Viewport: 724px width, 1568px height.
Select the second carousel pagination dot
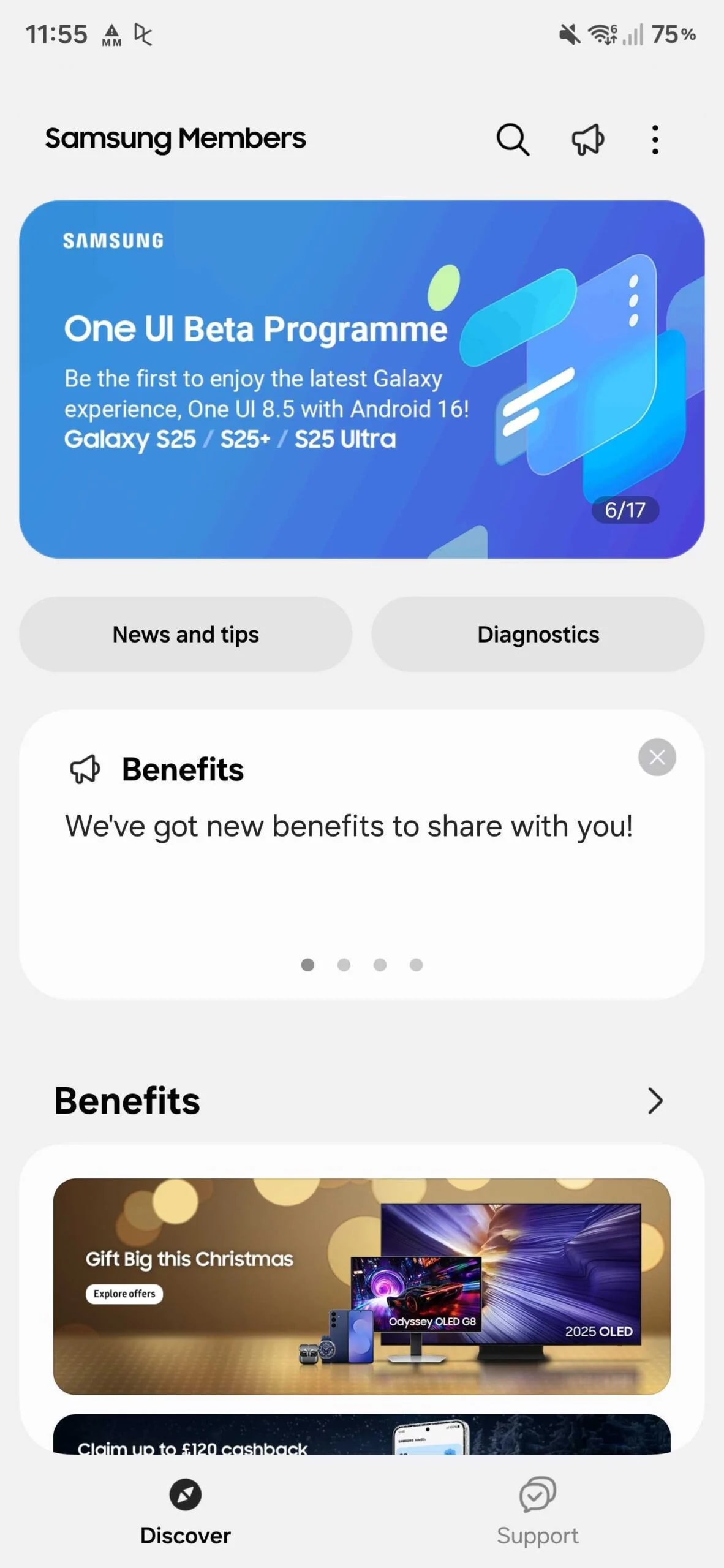344,965
